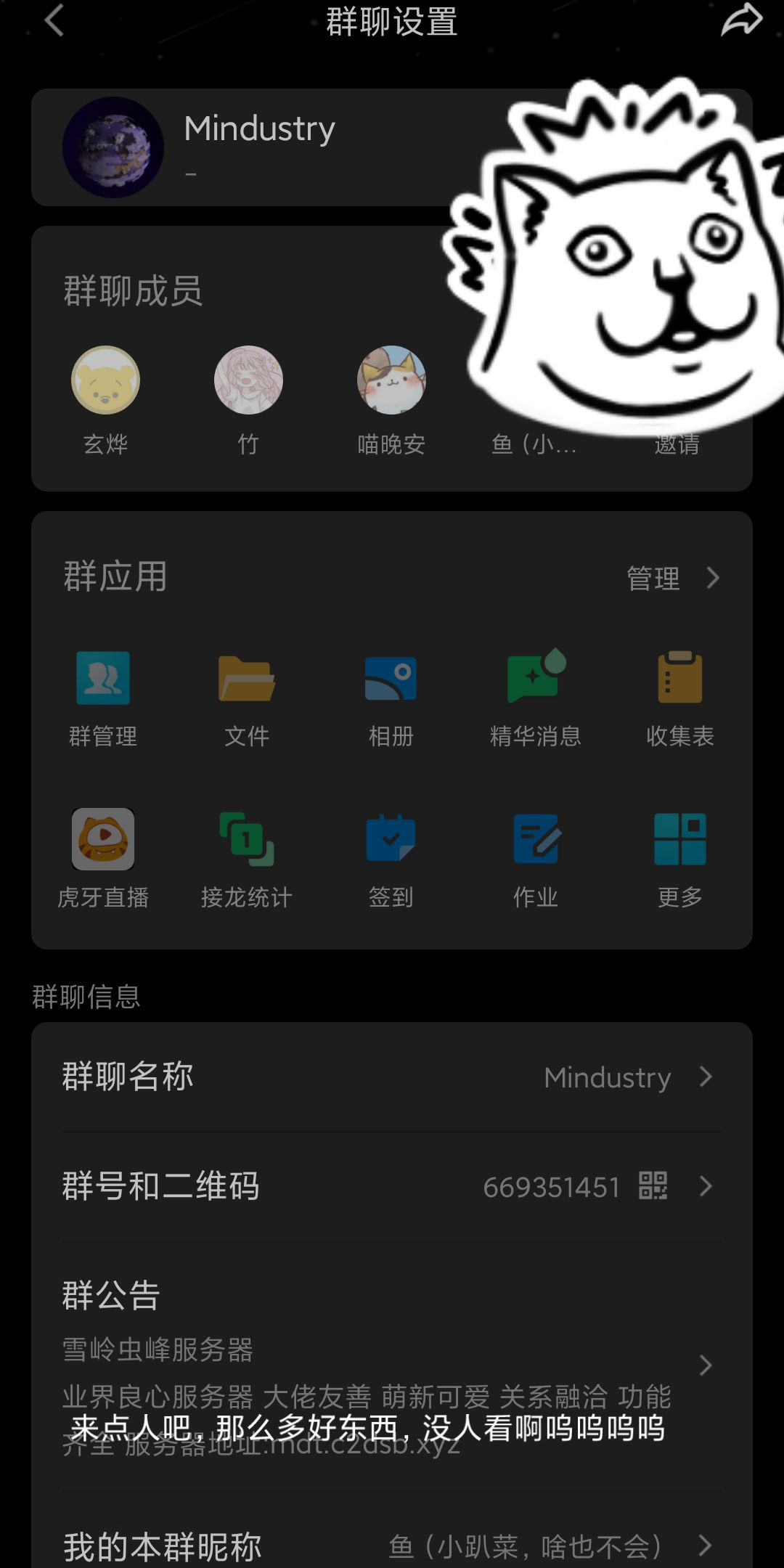The image size is (784, 1568).
Task: Share this group via the arrow icon
Action: coord(741,20)
